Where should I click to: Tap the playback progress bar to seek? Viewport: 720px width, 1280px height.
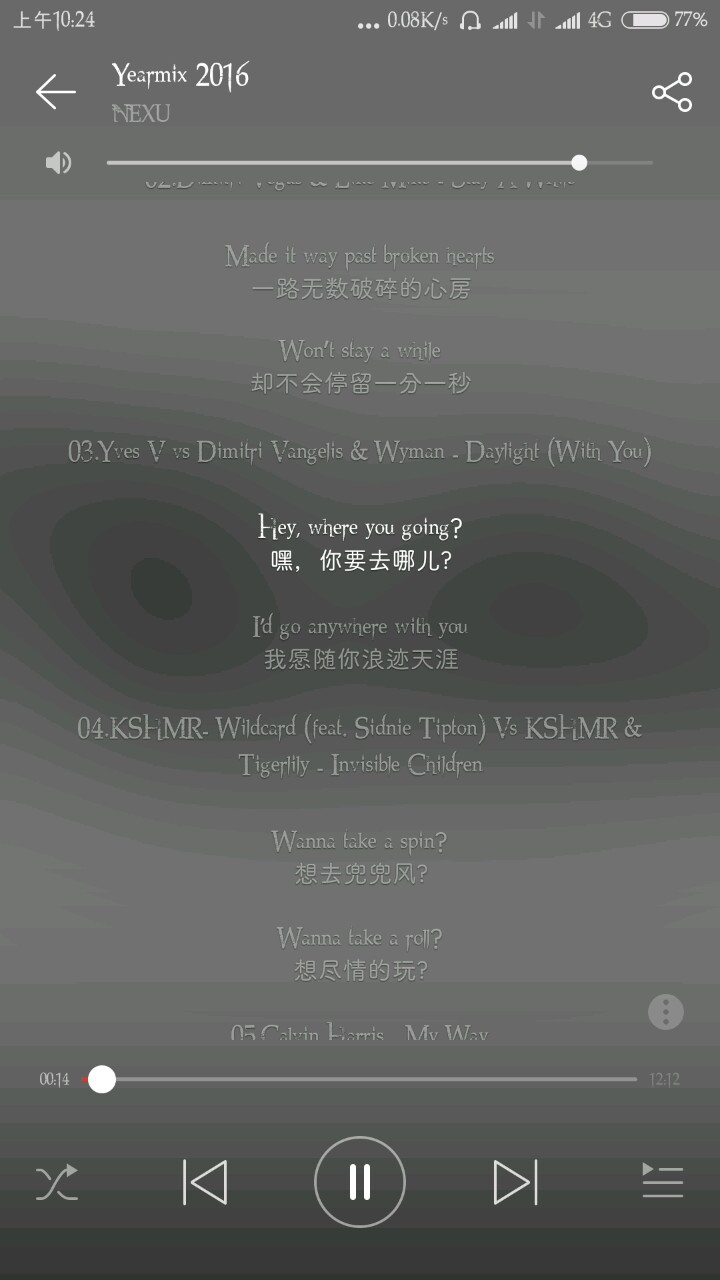click(370, 1079)
